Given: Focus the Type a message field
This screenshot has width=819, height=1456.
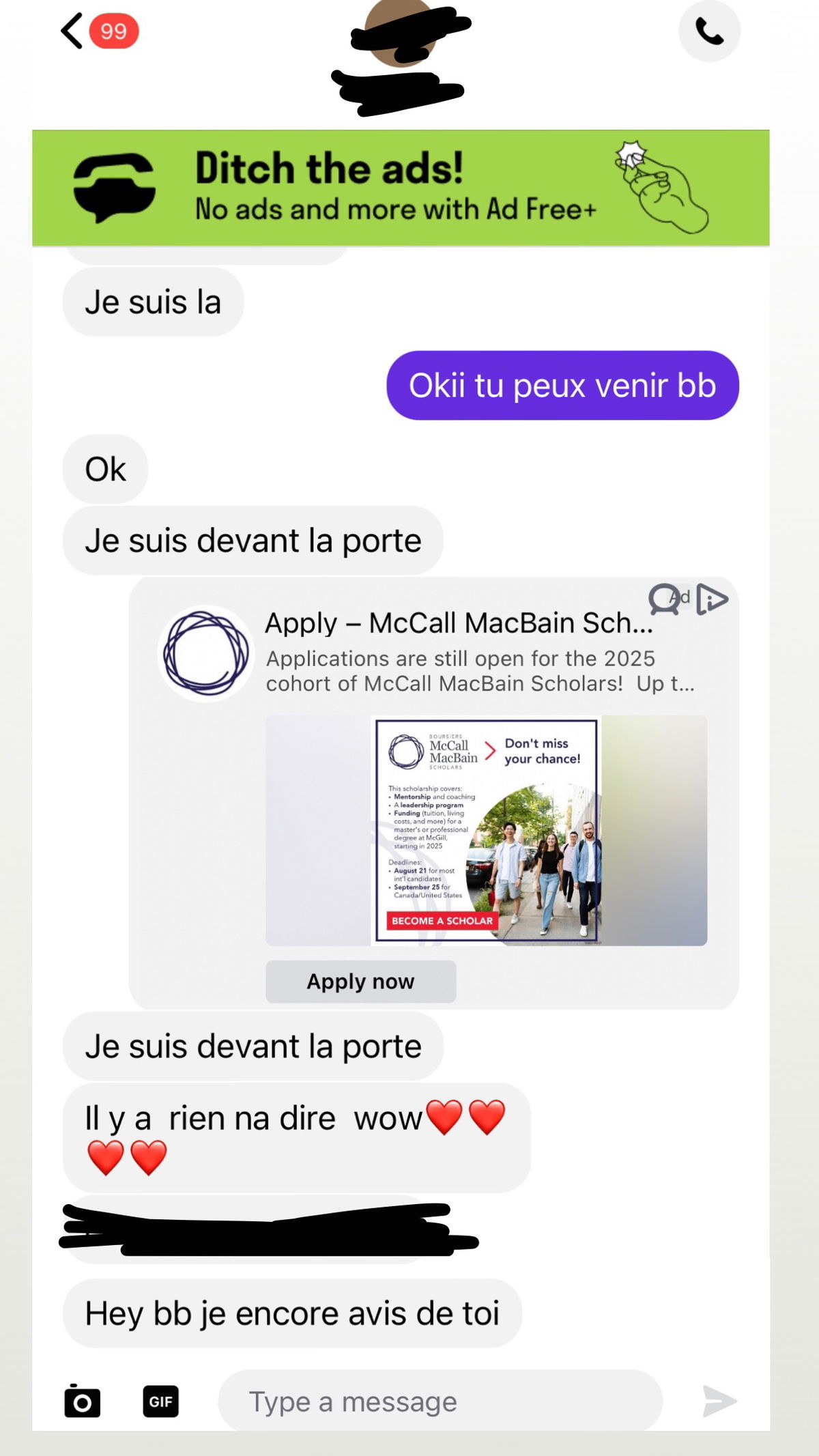Looking at the screenshot, I should (440, 1401).
